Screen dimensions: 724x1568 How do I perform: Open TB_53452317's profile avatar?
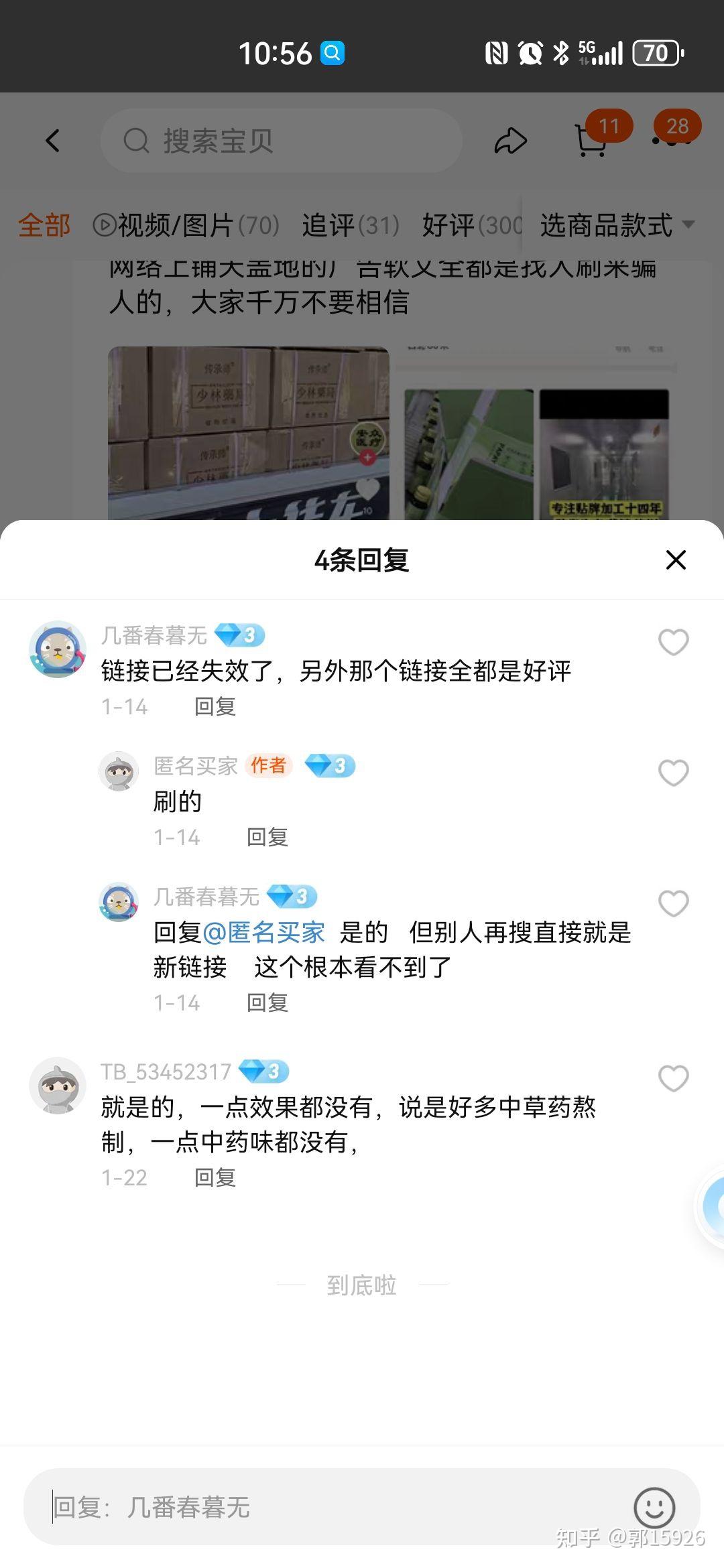(x=58, y=1086)
